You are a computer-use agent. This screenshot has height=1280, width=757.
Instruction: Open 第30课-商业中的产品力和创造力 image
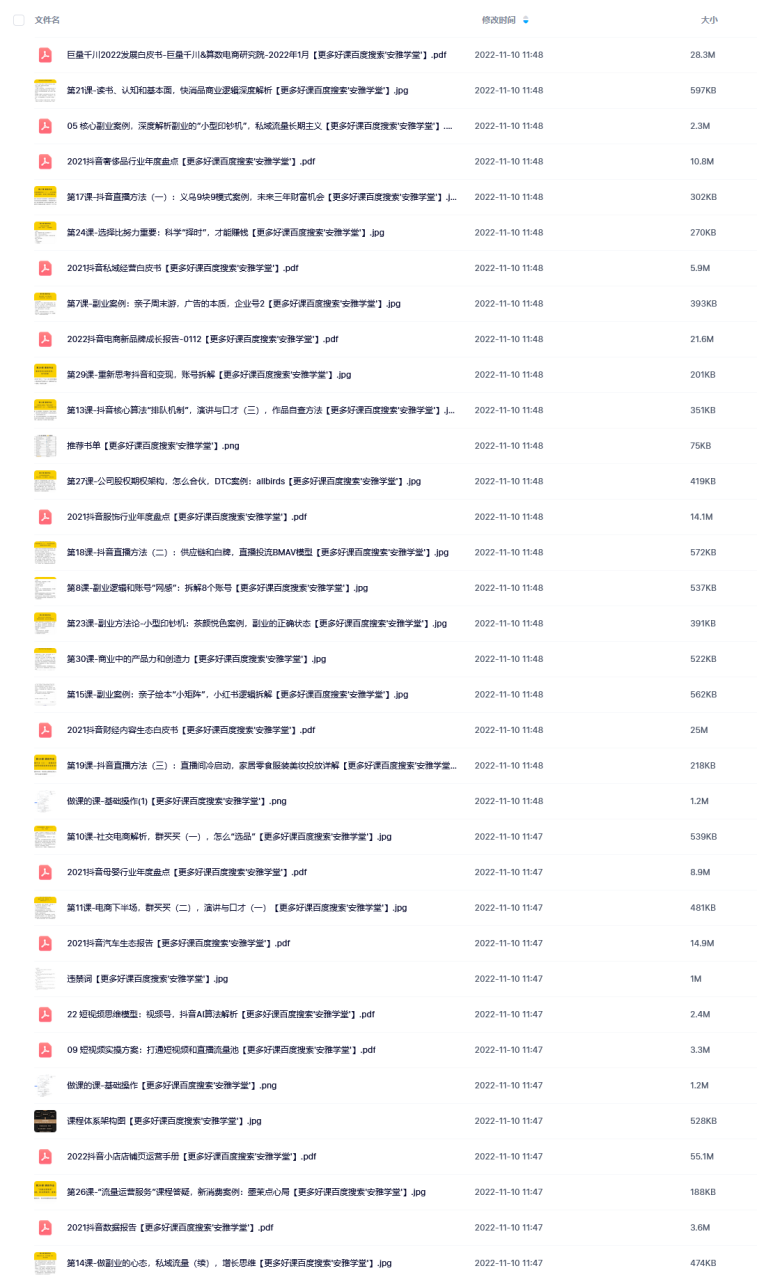[197, 659]
